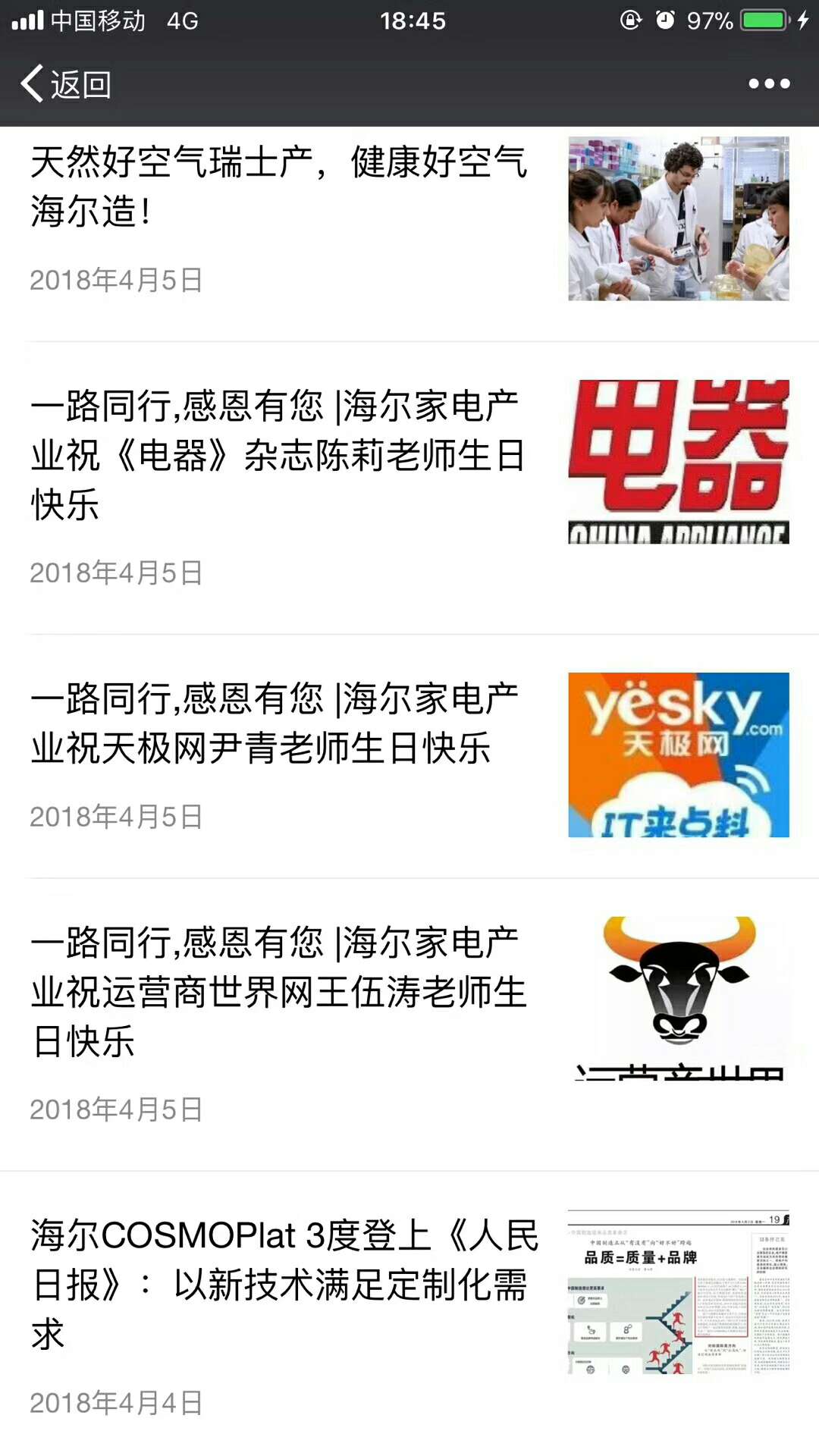Open the three-dot overflow menu
819x1456 pixels.
tap(769, 83)
